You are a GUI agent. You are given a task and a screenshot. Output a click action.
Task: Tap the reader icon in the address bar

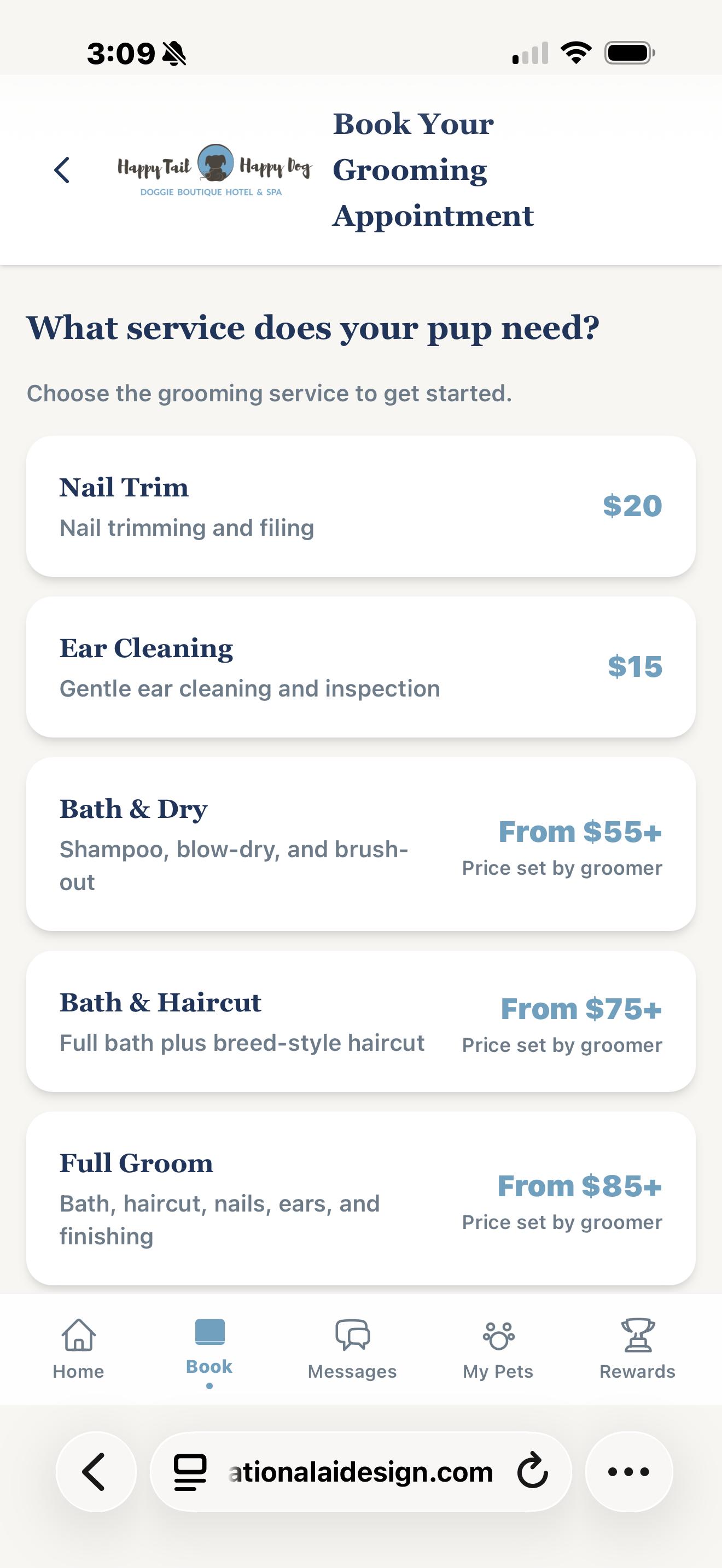coord(189,1472)
